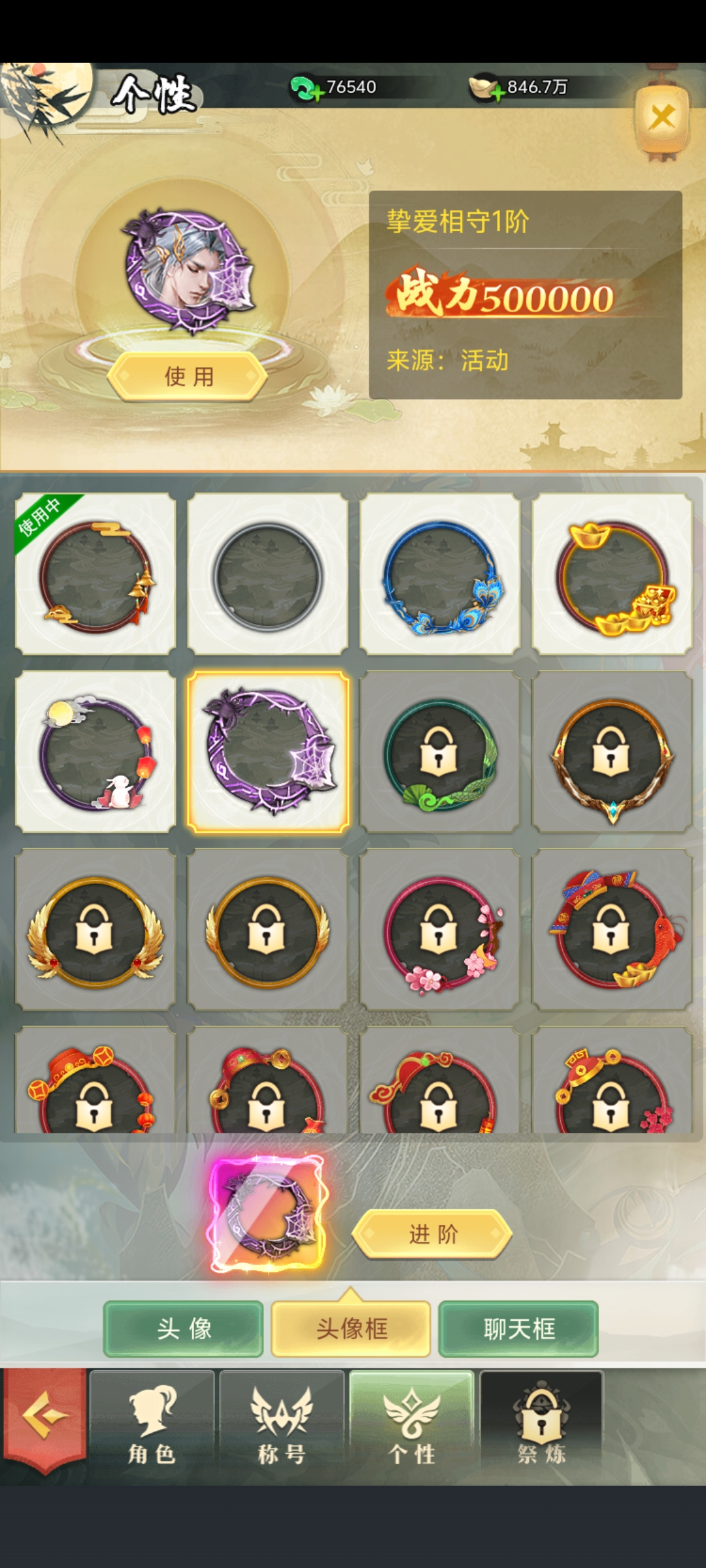
Task: Select the frame marked 使用中
Action: point(95,575)
